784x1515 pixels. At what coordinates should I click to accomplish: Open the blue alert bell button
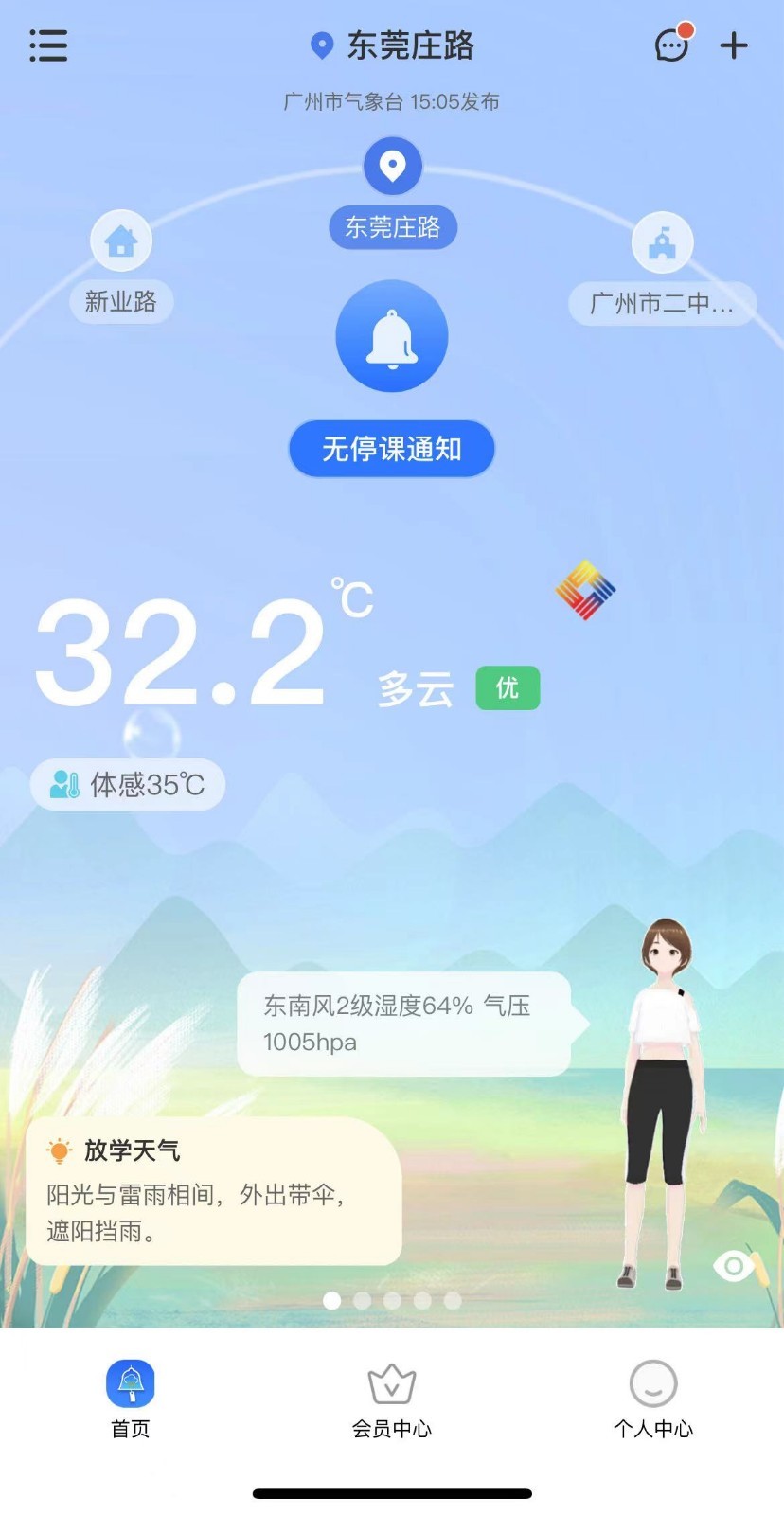pos(391,336)
